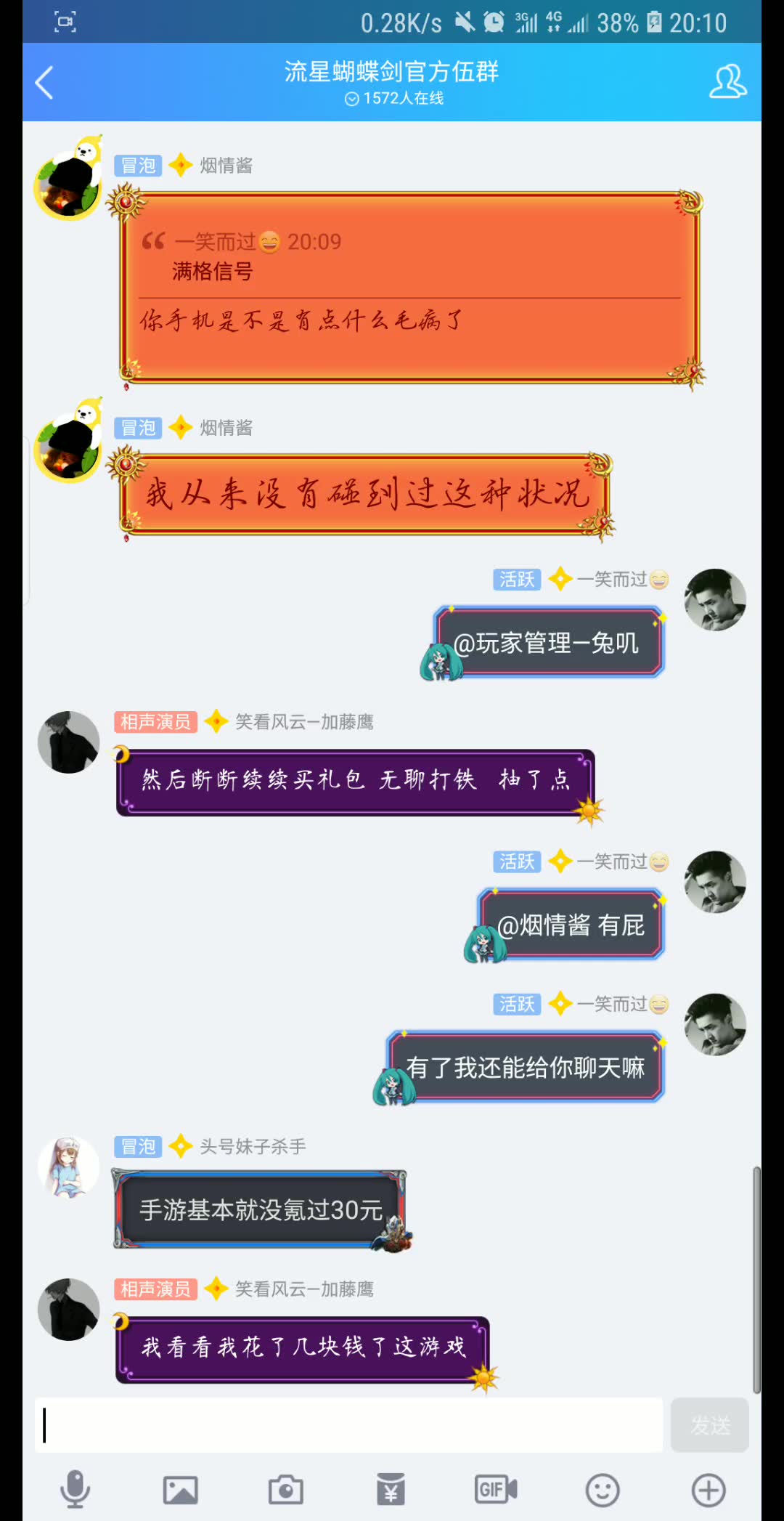Viewport: 784px width, 1521px height.
Task: Tap the avatar beside 有了我还能给你聊天嘛
Action: click(x=716, y=1024)
